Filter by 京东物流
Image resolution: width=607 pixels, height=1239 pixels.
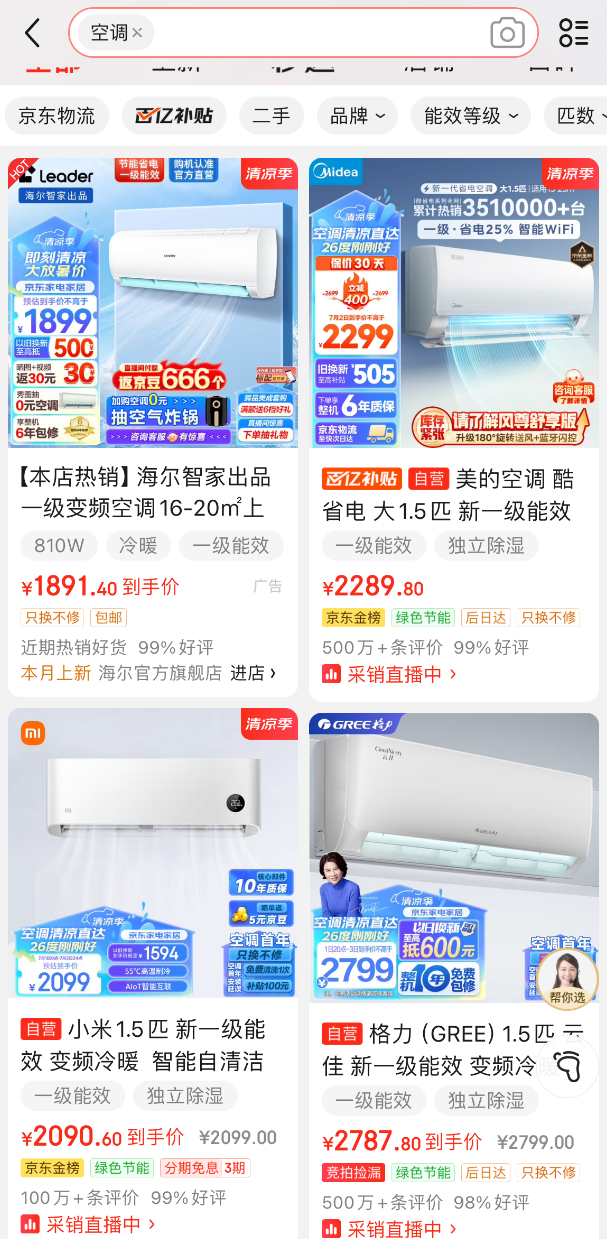57,116
